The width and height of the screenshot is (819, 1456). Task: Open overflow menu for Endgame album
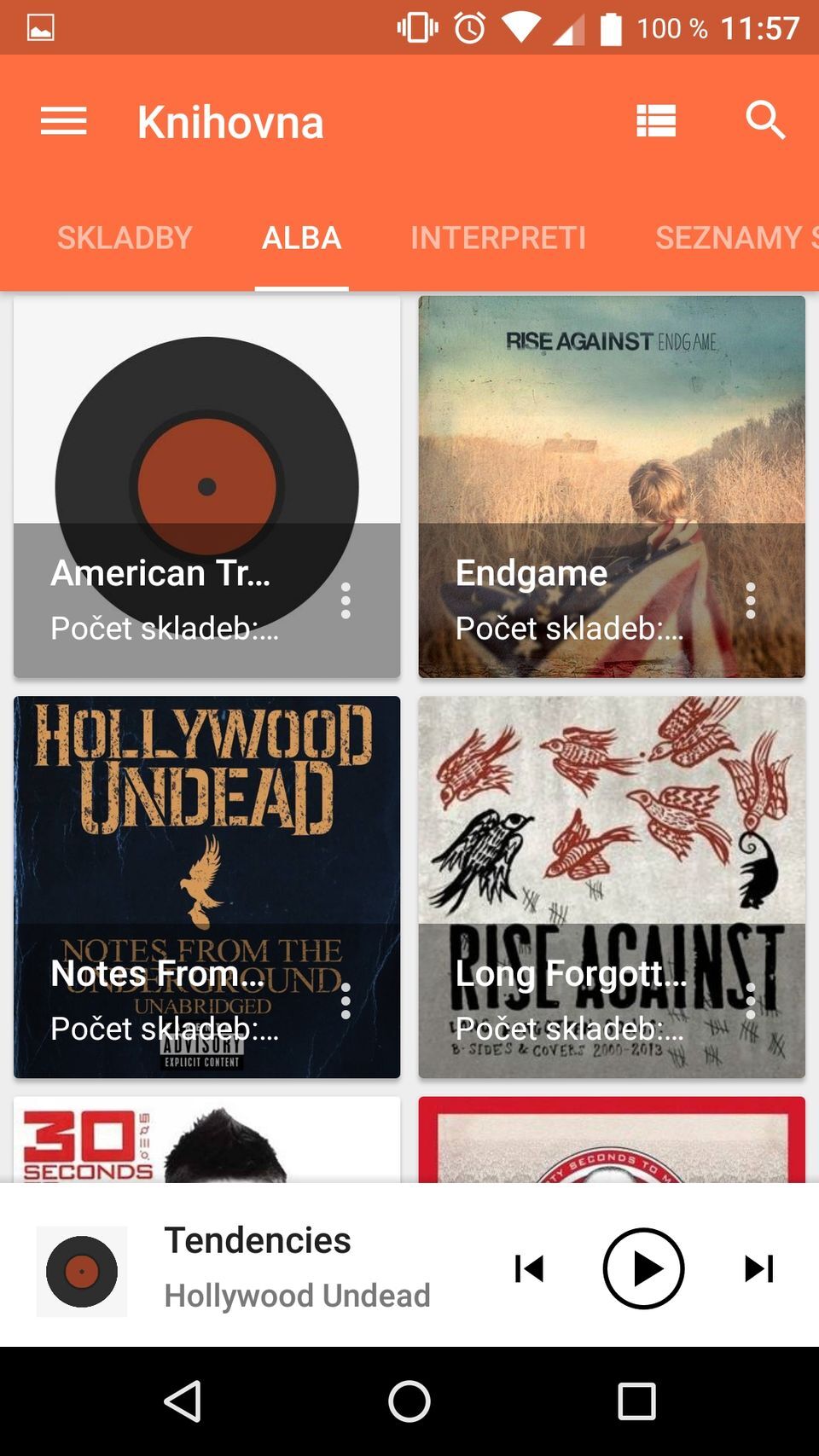click(x=751, y=600)
